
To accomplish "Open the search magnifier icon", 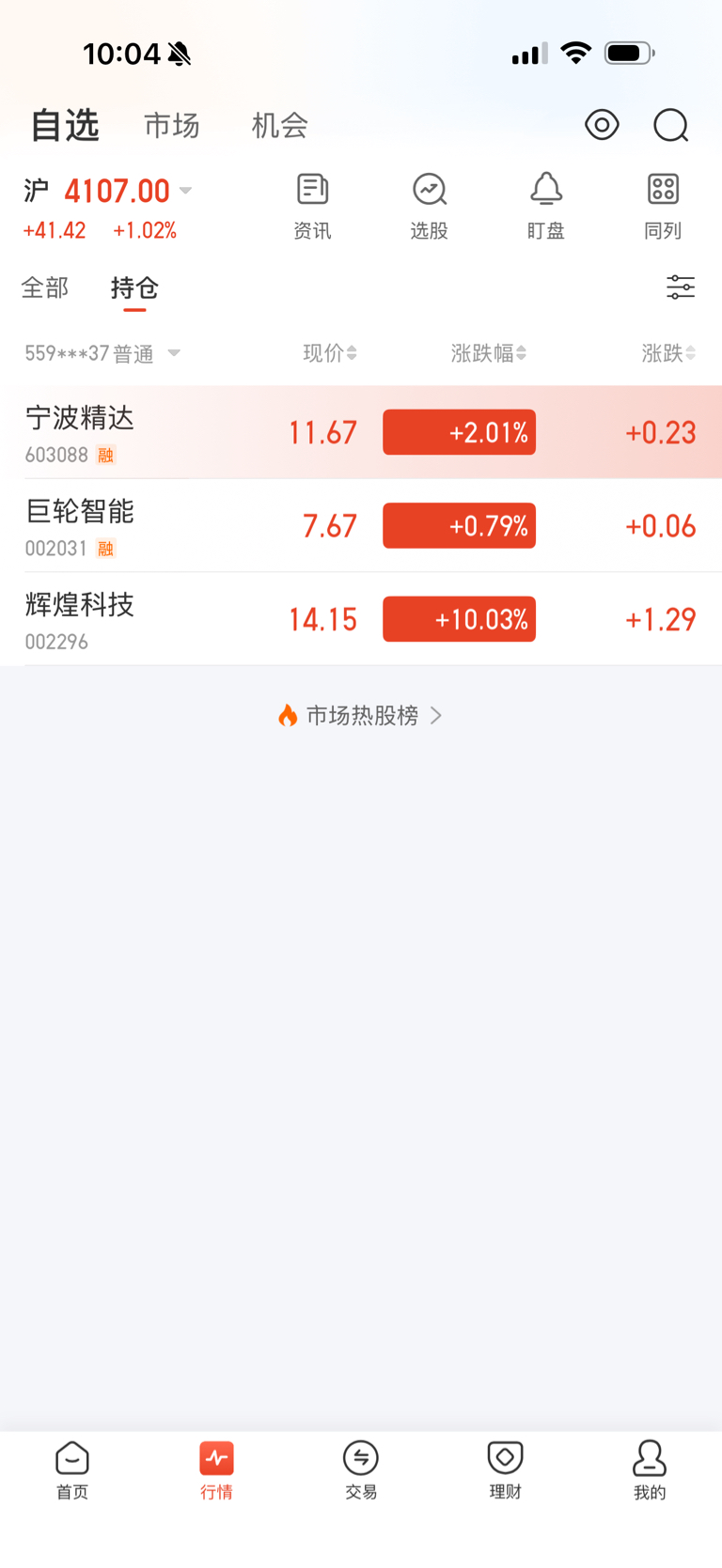I will 671,125.
